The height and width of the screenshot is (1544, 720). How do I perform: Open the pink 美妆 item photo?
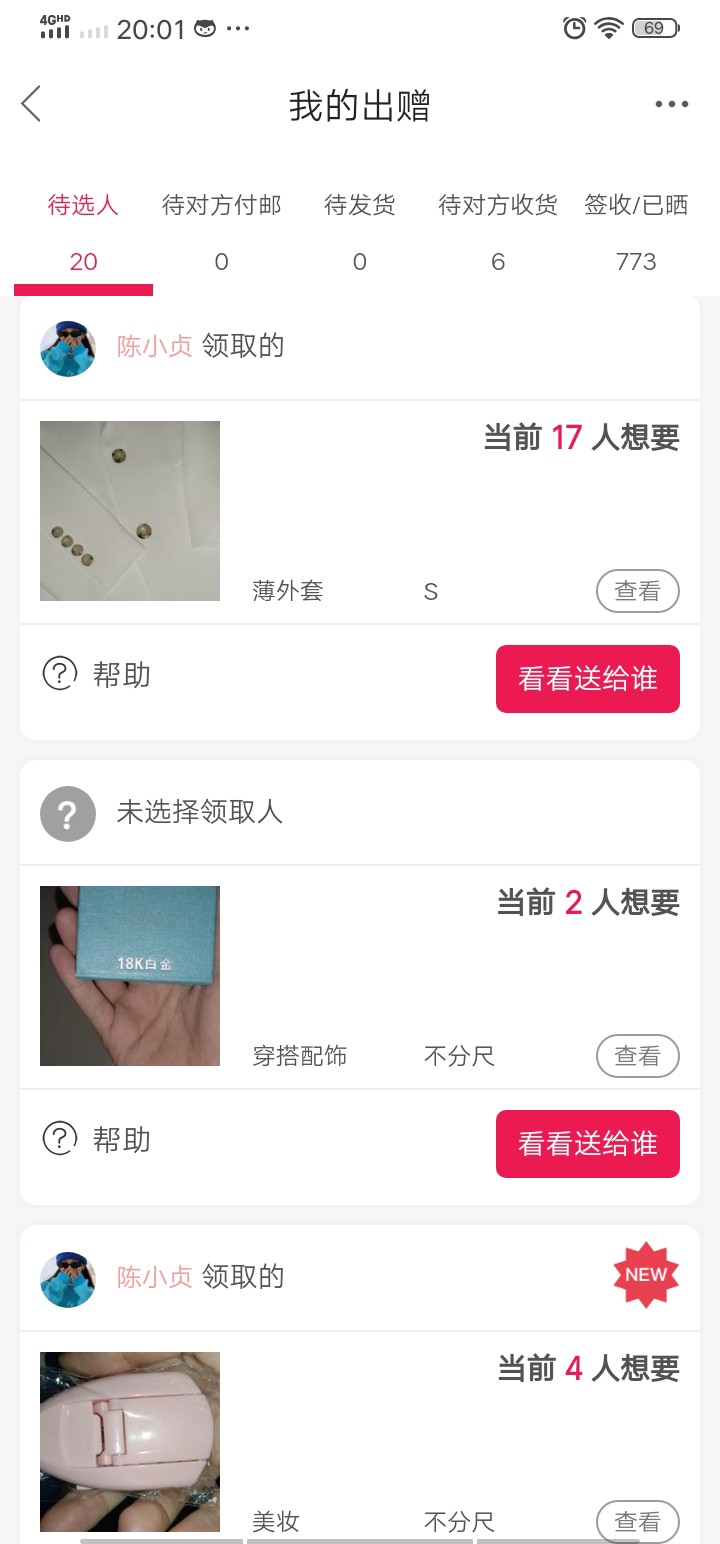130,1442
